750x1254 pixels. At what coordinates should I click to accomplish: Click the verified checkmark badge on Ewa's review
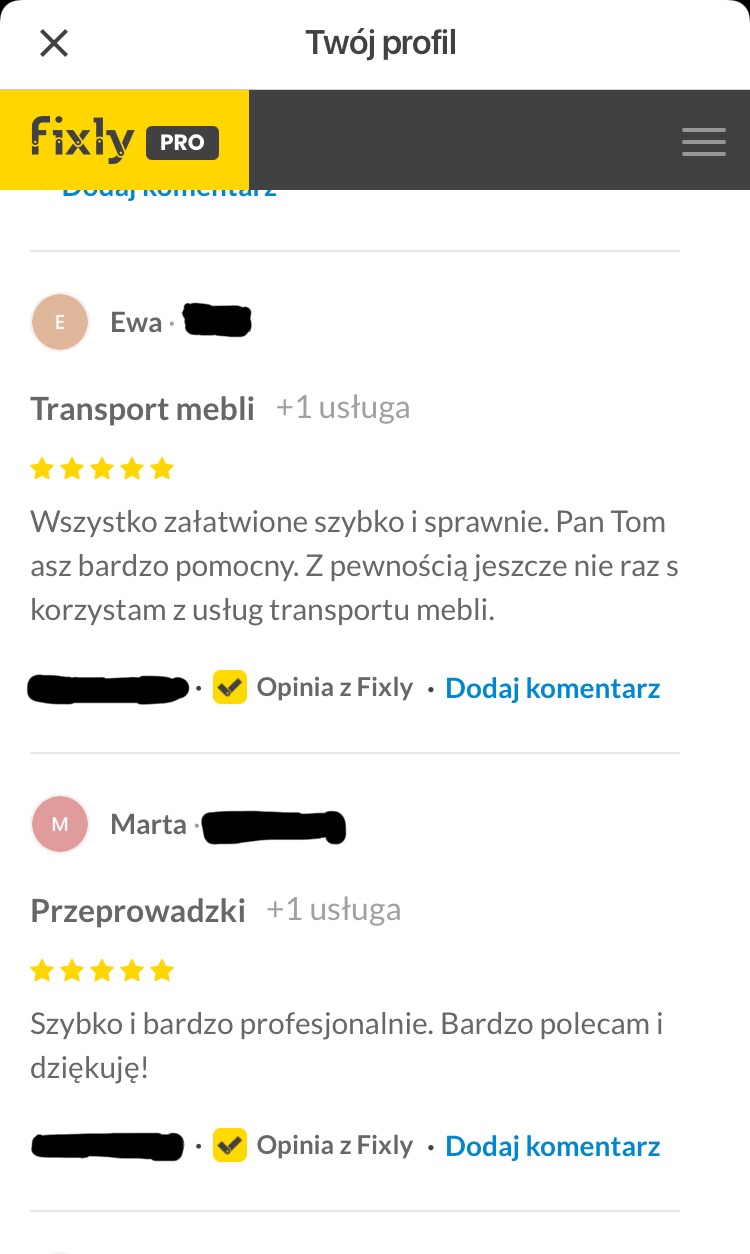click(x=230, y=687)
